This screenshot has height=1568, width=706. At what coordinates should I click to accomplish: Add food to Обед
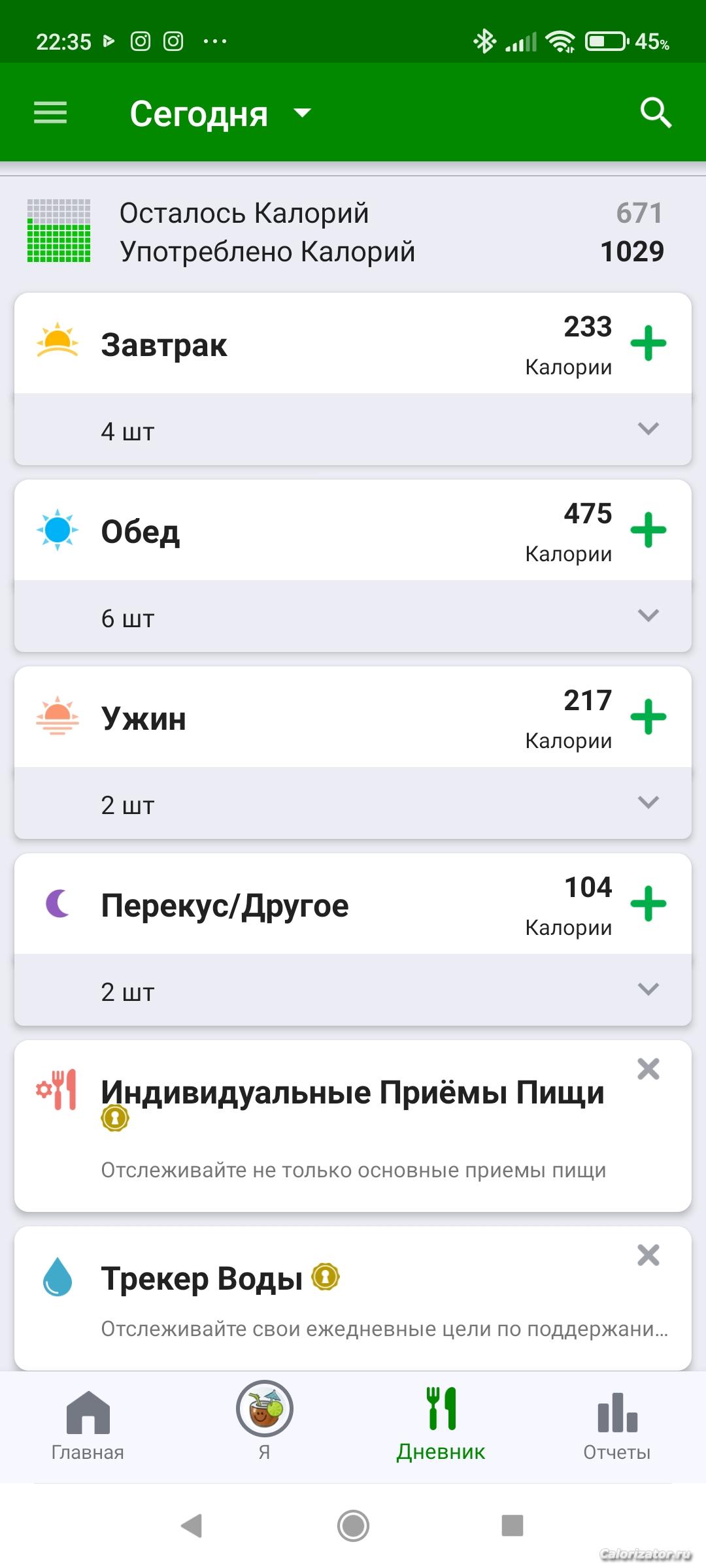648,531
